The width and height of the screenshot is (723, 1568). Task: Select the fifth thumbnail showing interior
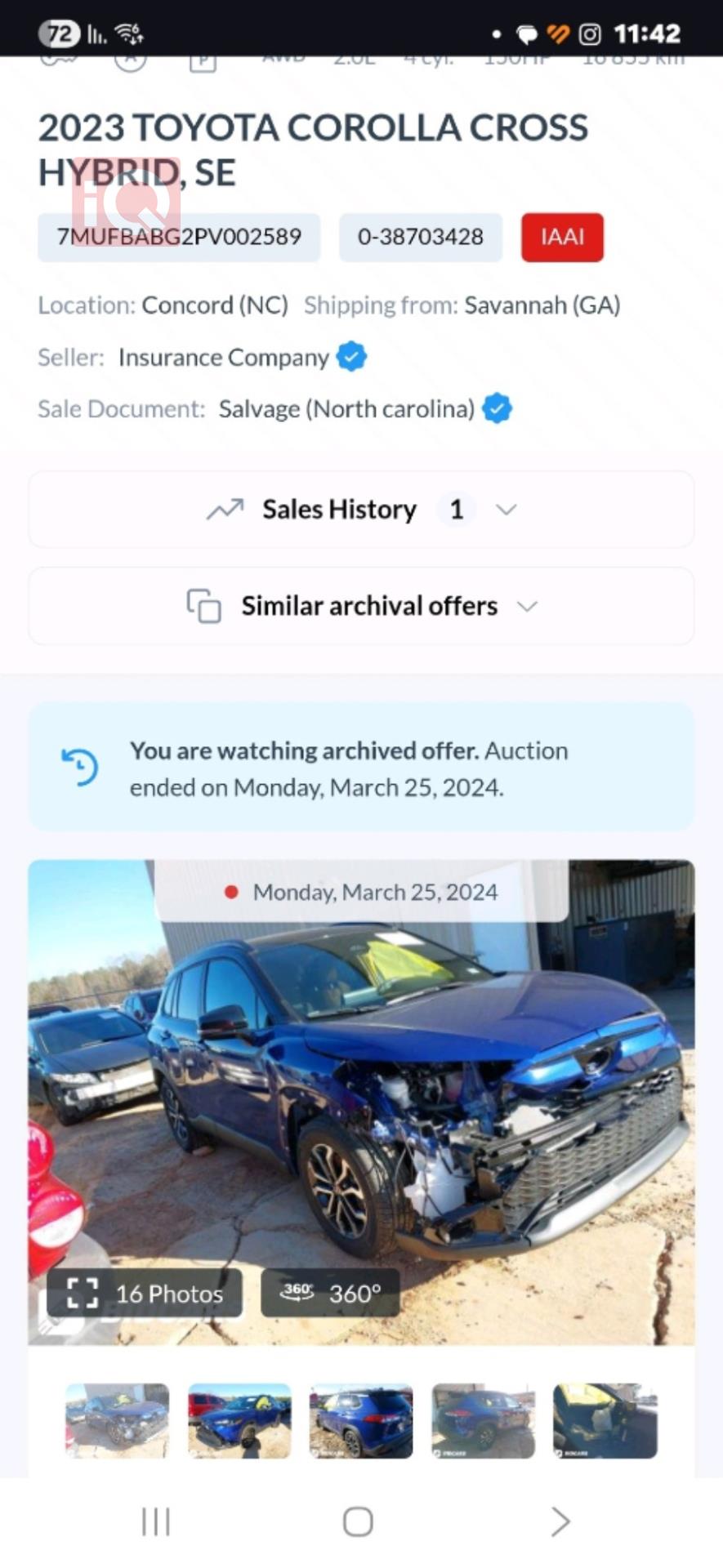pyautogui.click(x=605, y=1420)
